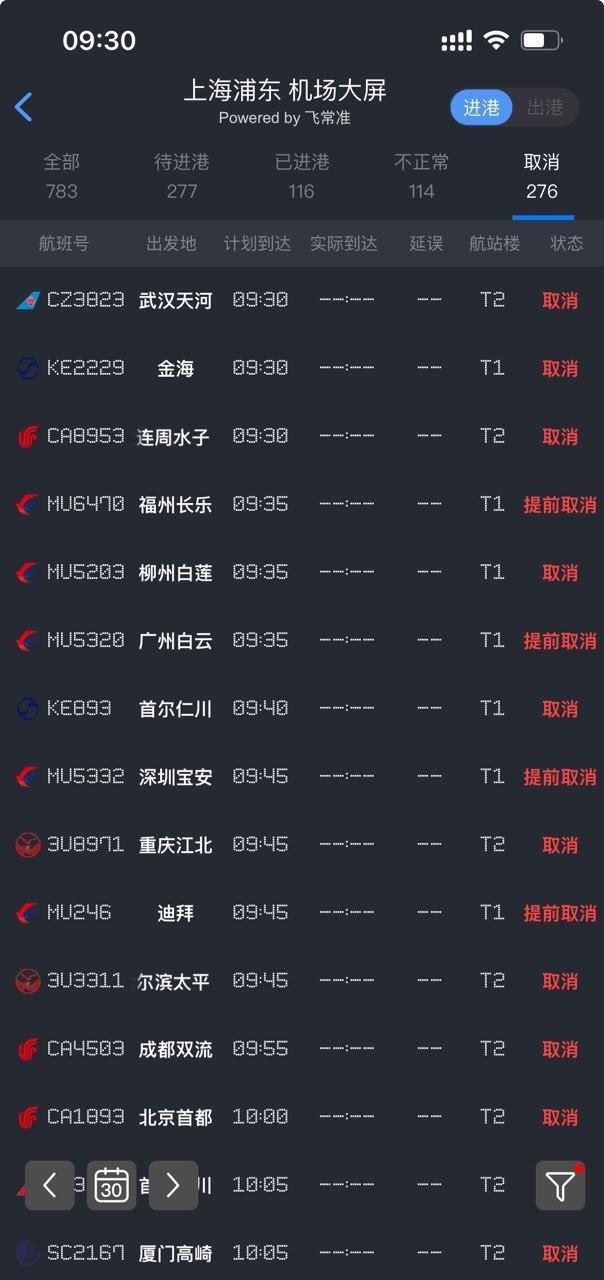Go to the previous day
604x1280 pixels.
(x=50, y=1185)
